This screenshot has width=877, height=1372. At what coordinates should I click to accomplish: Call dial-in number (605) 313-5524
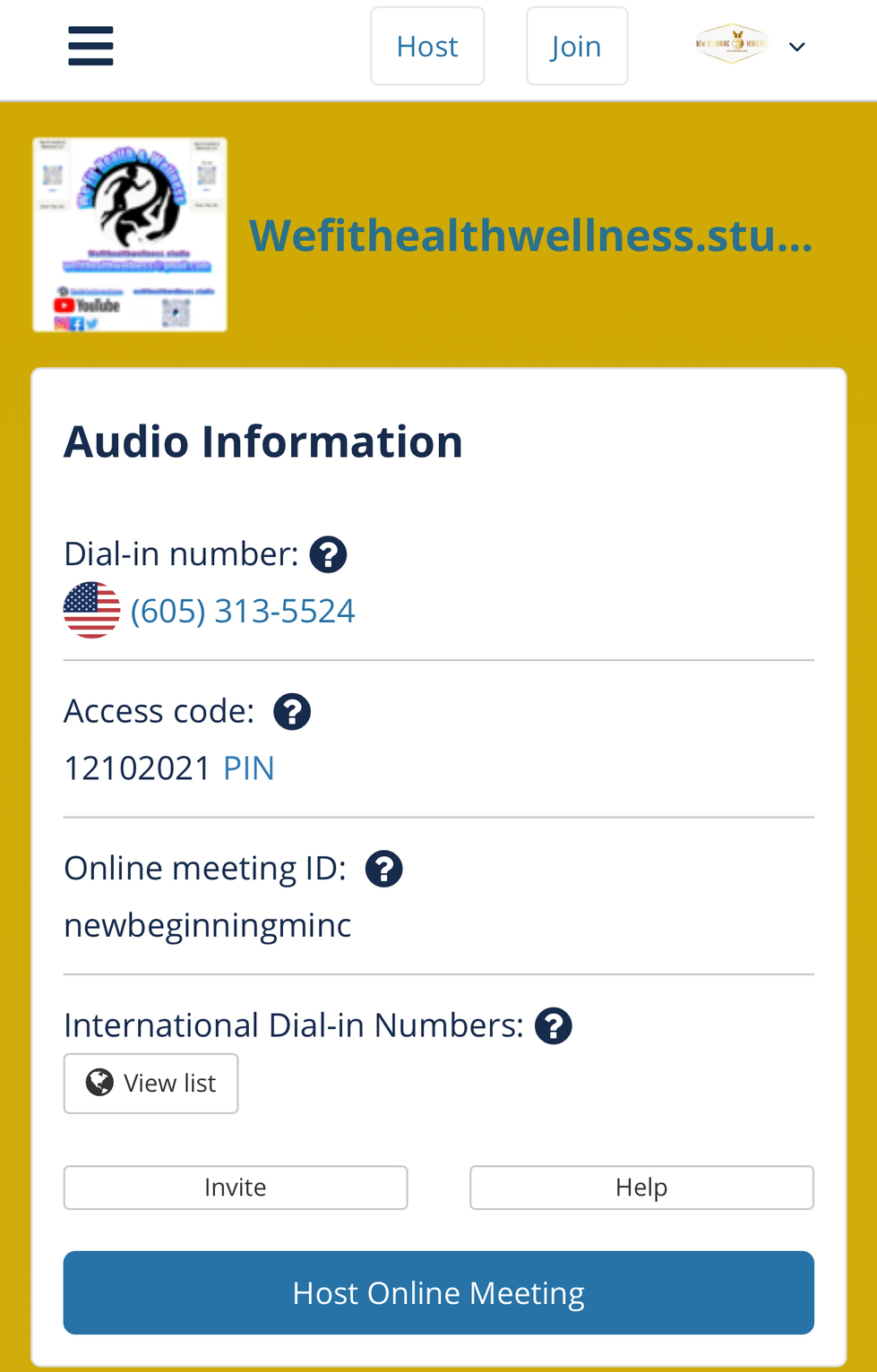[x=243, y=611]
